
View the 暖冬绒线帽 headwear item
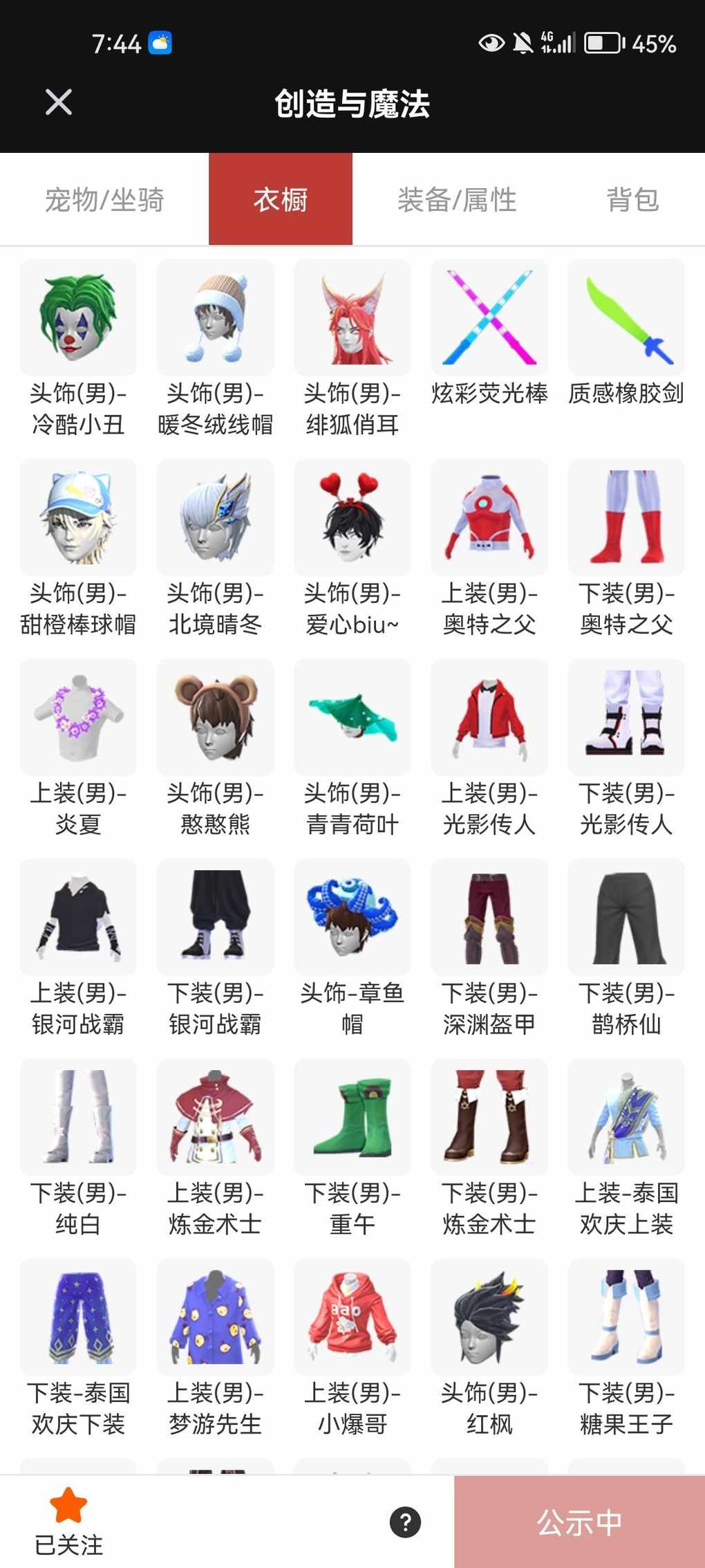point(215,319)
